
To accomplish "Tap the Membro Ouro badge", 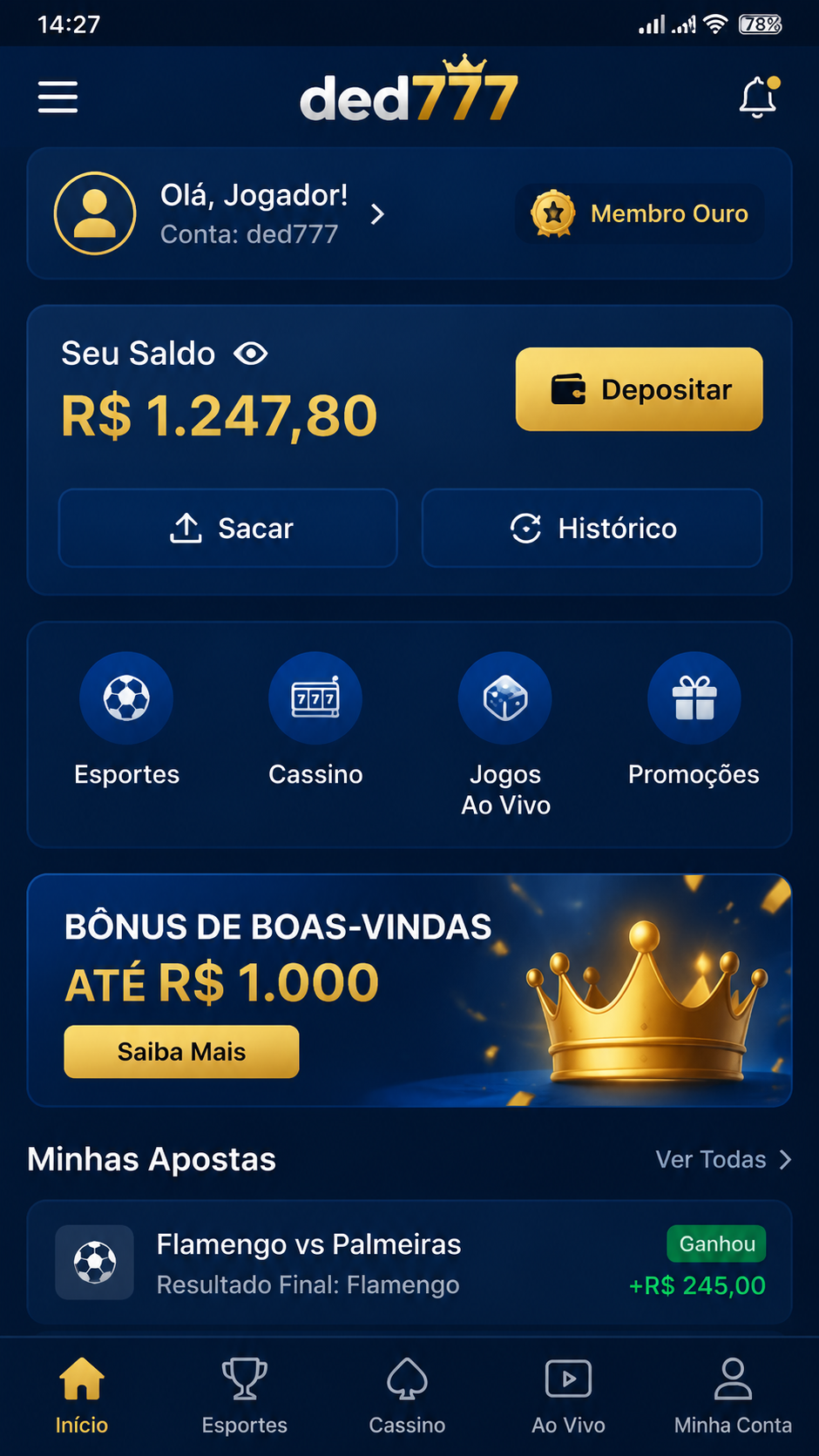I will coord(640,213).
